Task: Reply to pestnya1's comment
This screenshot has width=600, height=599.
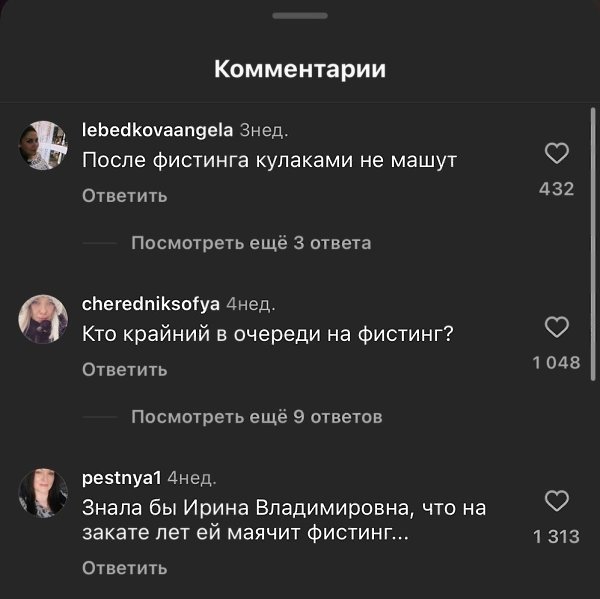Action: pos(124,568)
